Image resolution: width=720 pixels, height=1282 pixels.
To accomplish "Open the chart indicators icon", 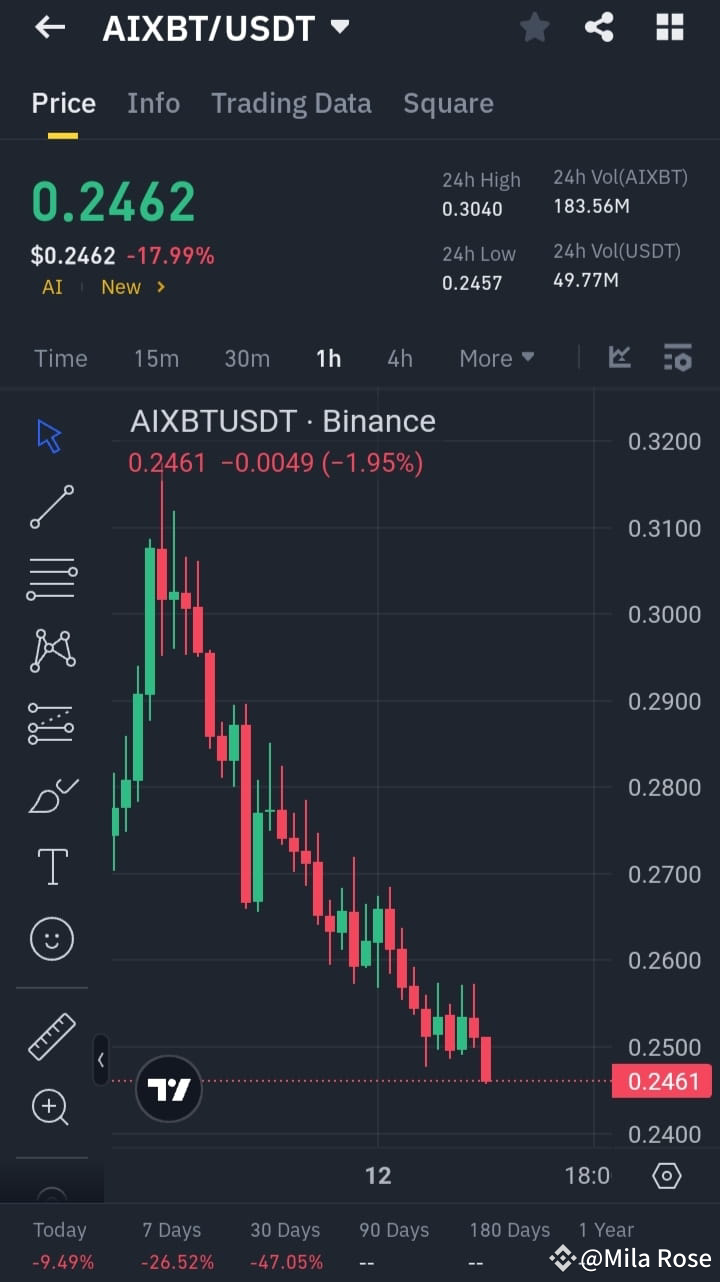I will pyautogui.click(x=619, y=357).
